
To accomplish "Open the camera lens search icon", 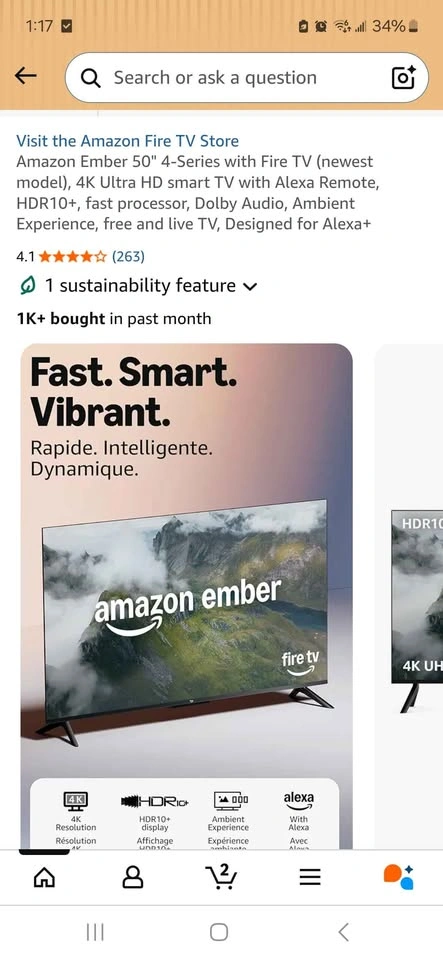I will coord(403,77).
